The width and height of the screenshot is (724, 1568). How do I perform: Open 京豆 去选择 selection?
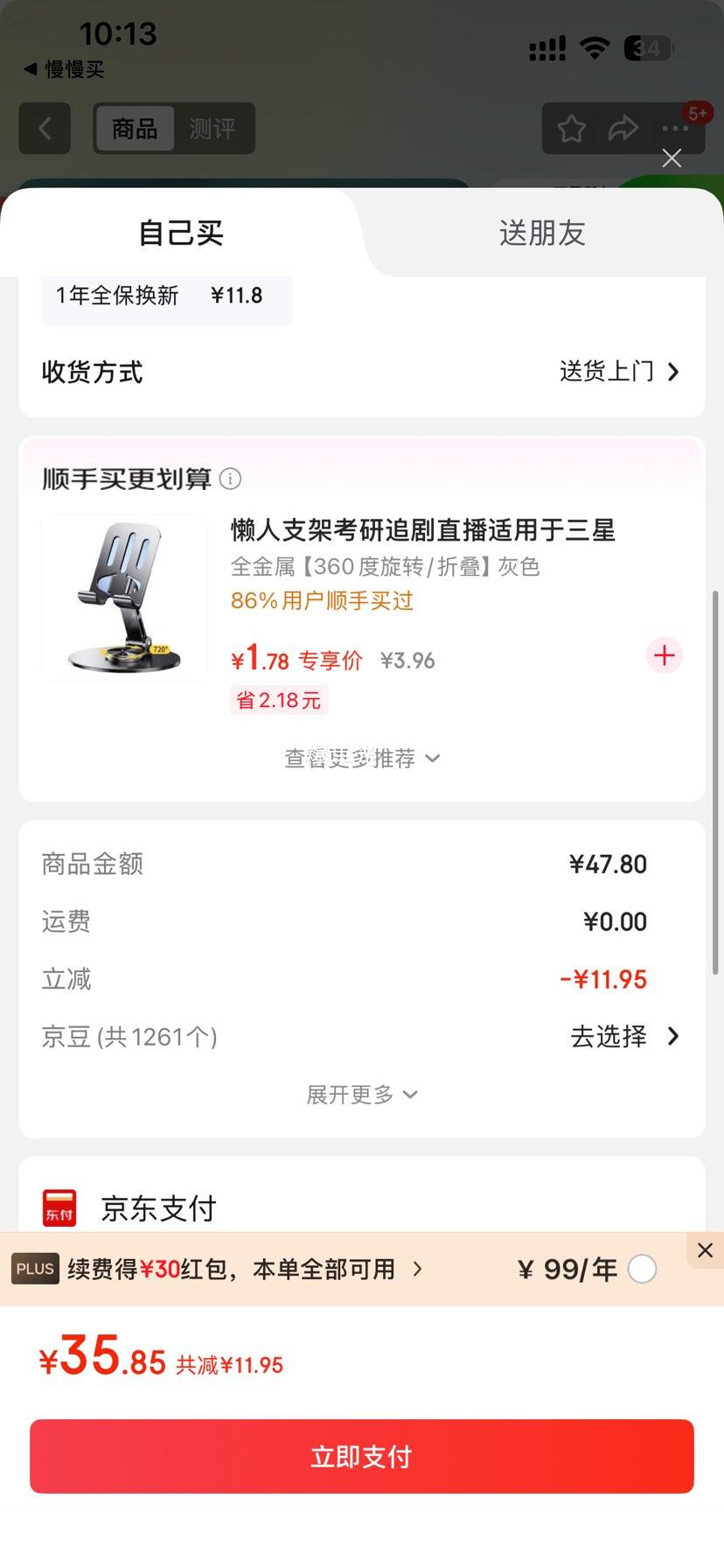[623, 1037]
